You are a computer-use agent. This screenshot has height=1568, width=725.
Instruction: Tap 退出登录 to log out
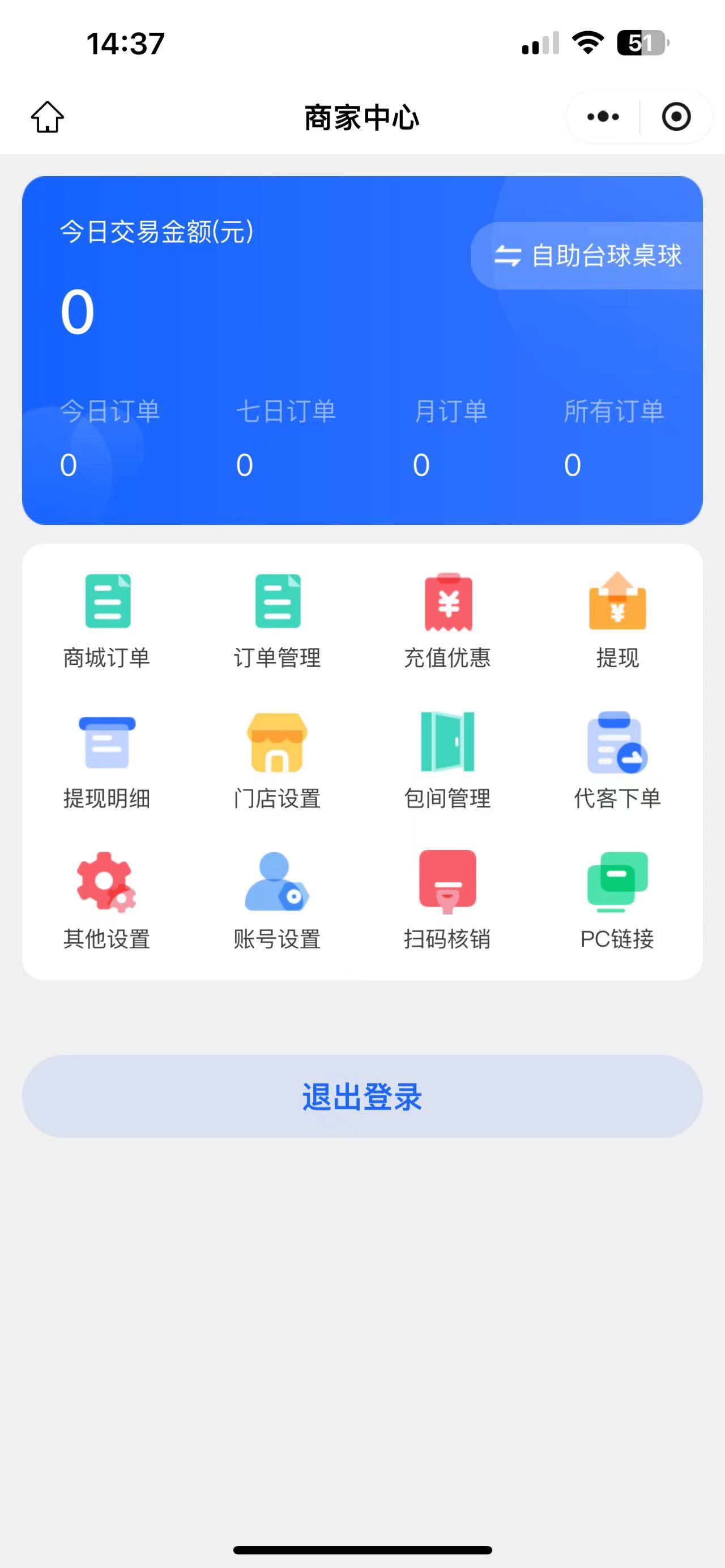tap(362, 1096)
